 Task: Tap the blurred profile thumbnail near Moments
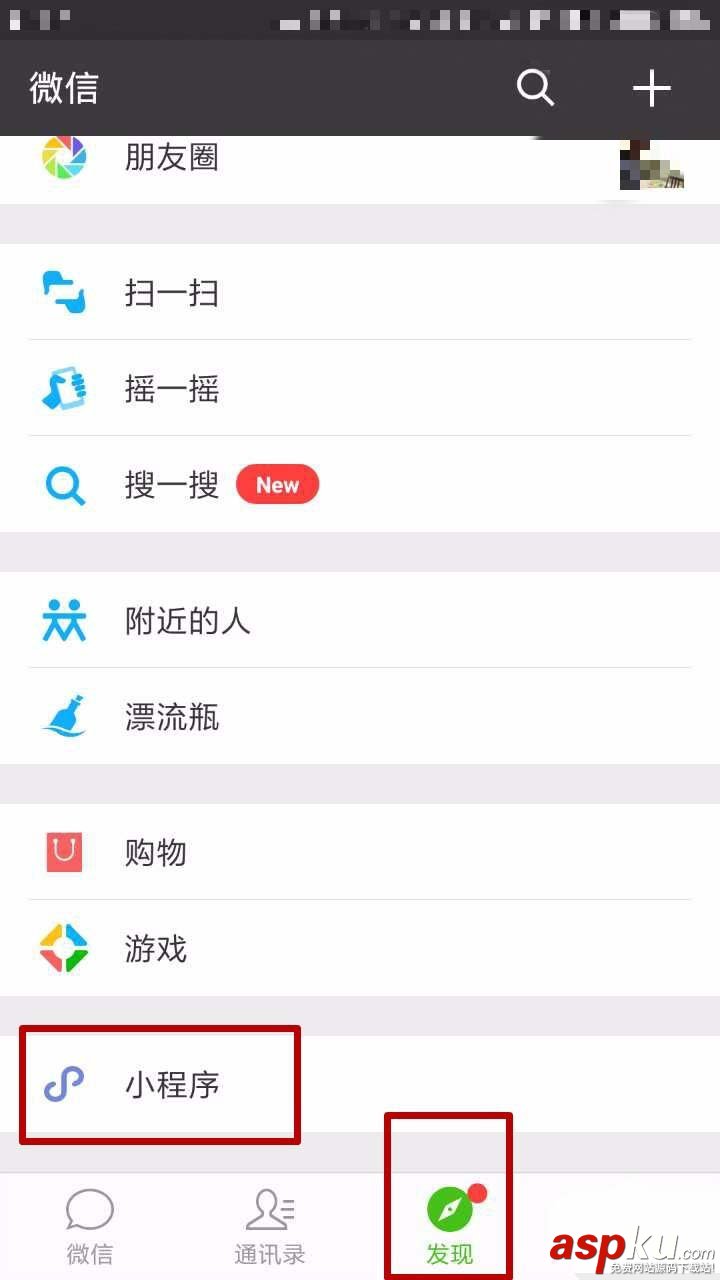[x=652, y=170]
